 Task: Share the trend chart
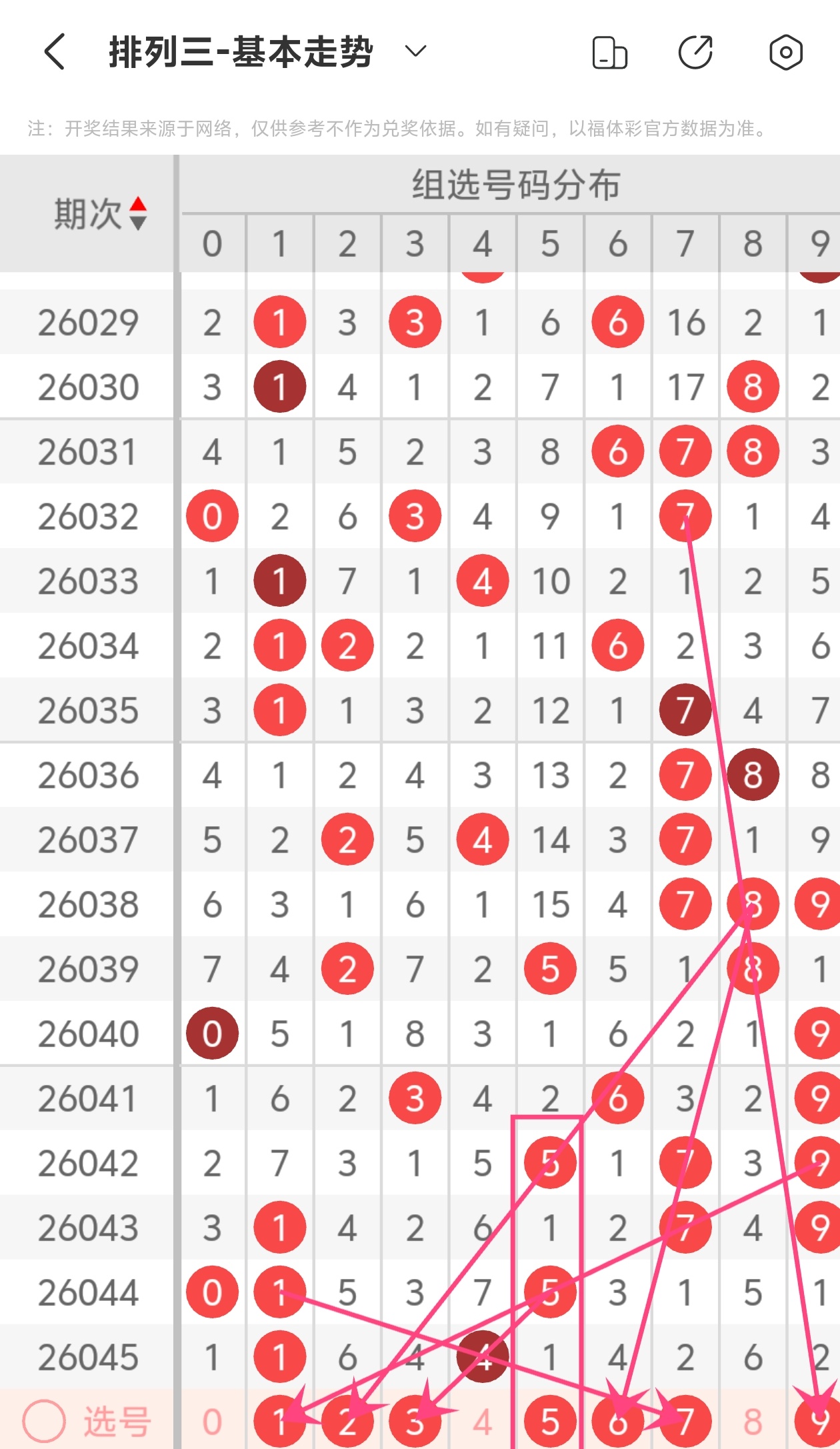tap(695, 53)
